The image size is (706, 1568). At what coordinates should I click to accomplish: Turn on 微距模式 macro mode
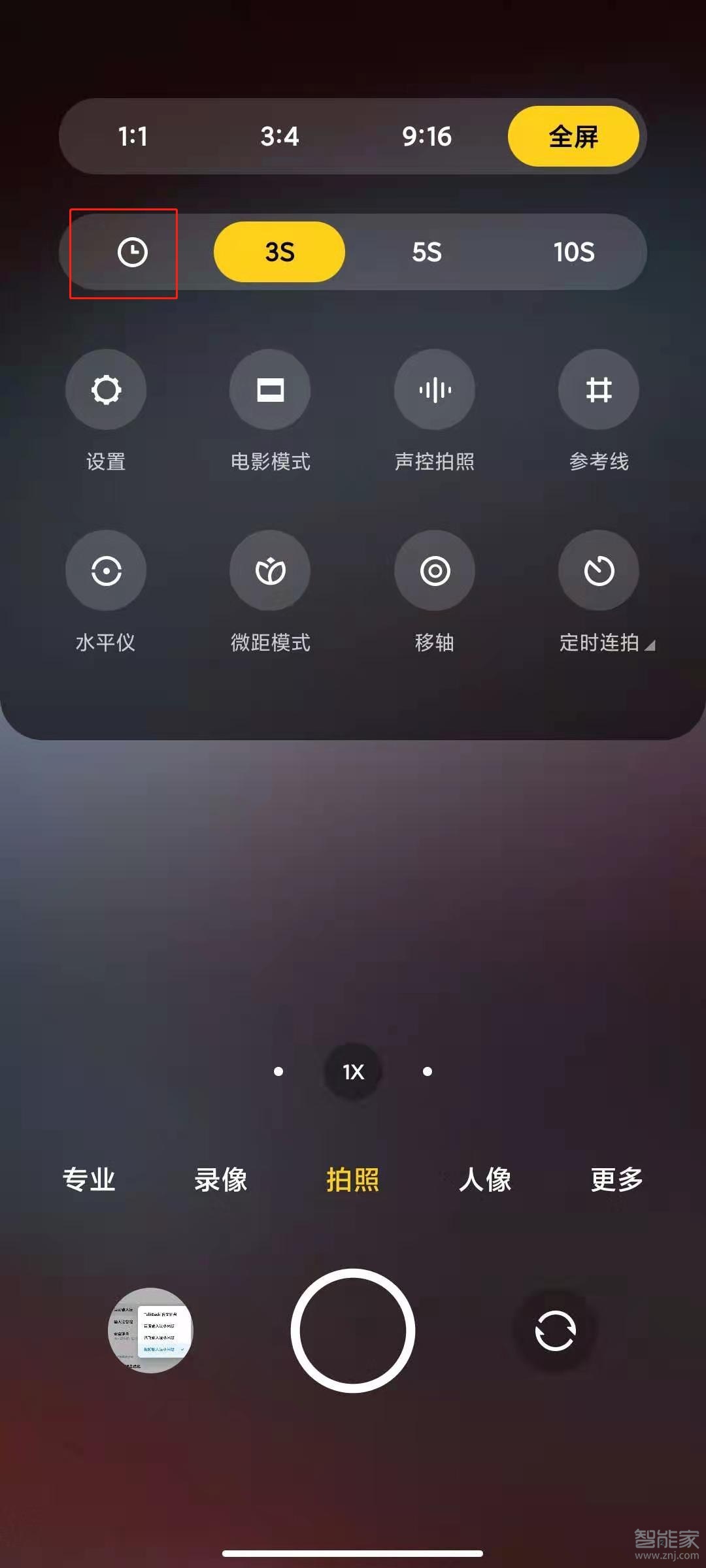(x=270, y=571)
